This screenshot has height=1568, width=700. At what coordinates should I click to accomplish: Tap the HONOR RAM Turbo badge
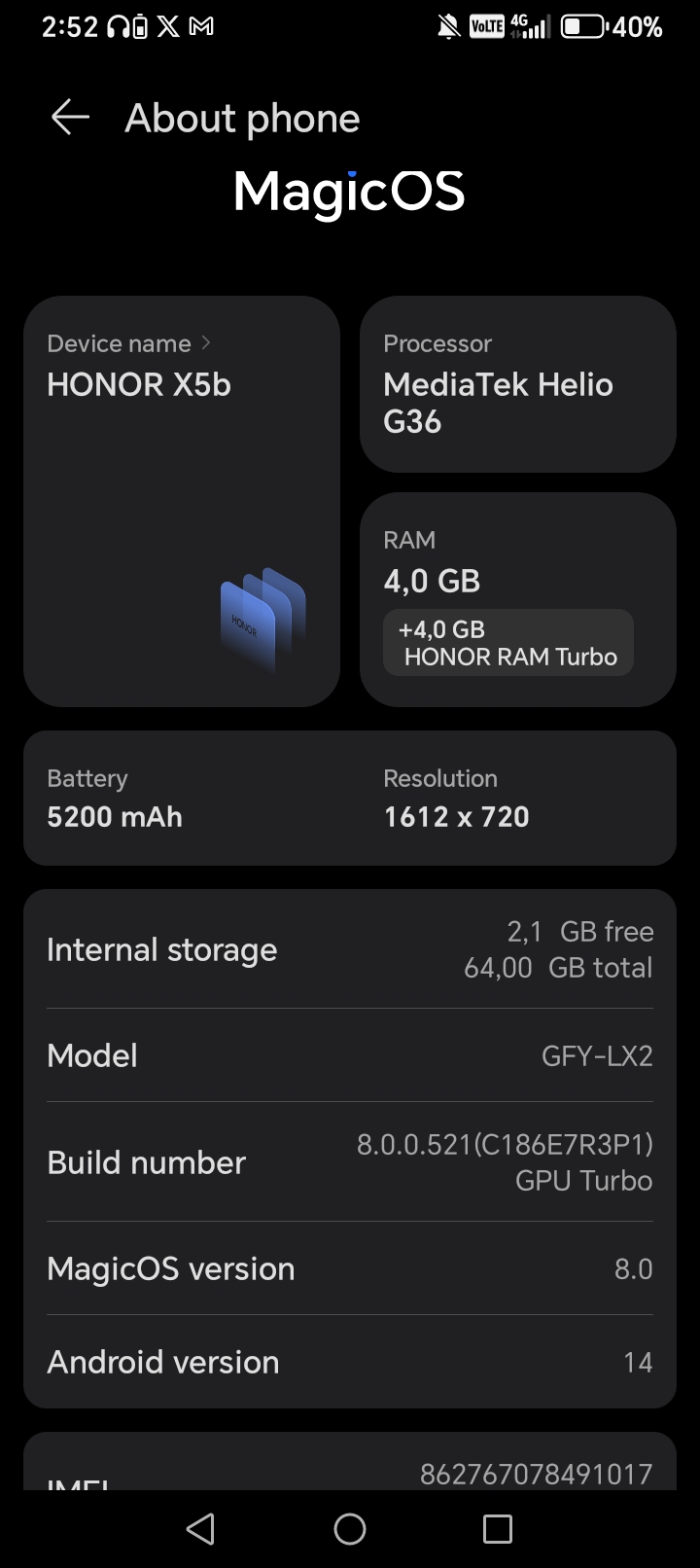507,643
